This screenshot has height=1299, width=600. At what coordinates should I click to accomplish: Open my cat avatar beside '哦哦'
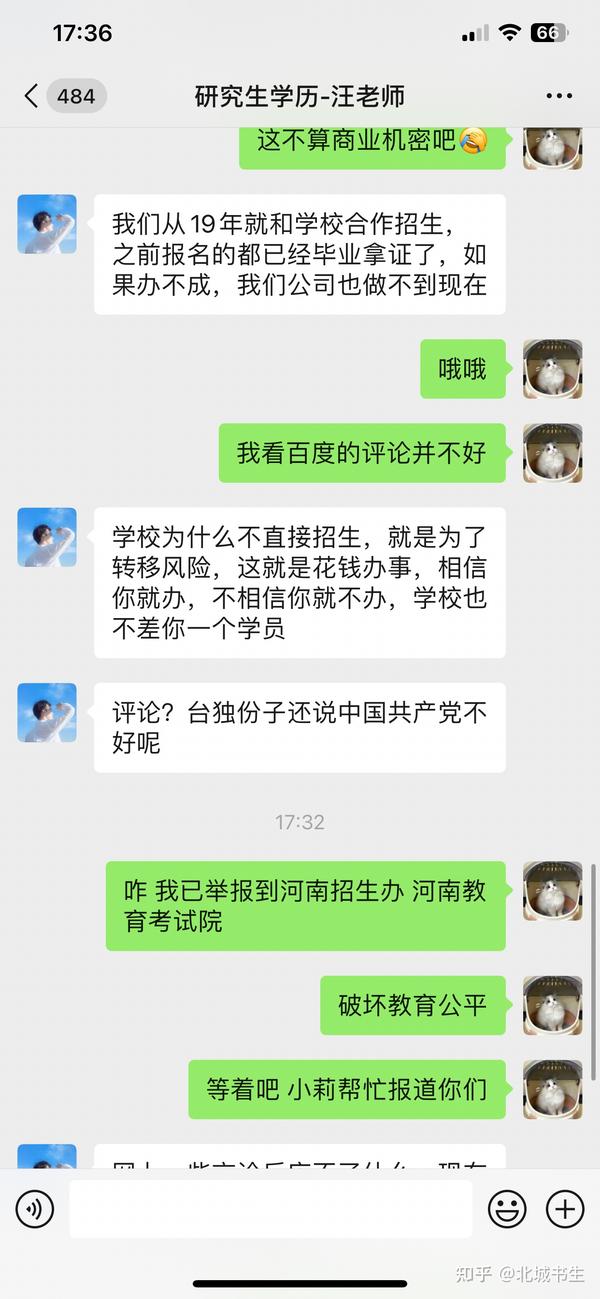click(x=553, y=369)
